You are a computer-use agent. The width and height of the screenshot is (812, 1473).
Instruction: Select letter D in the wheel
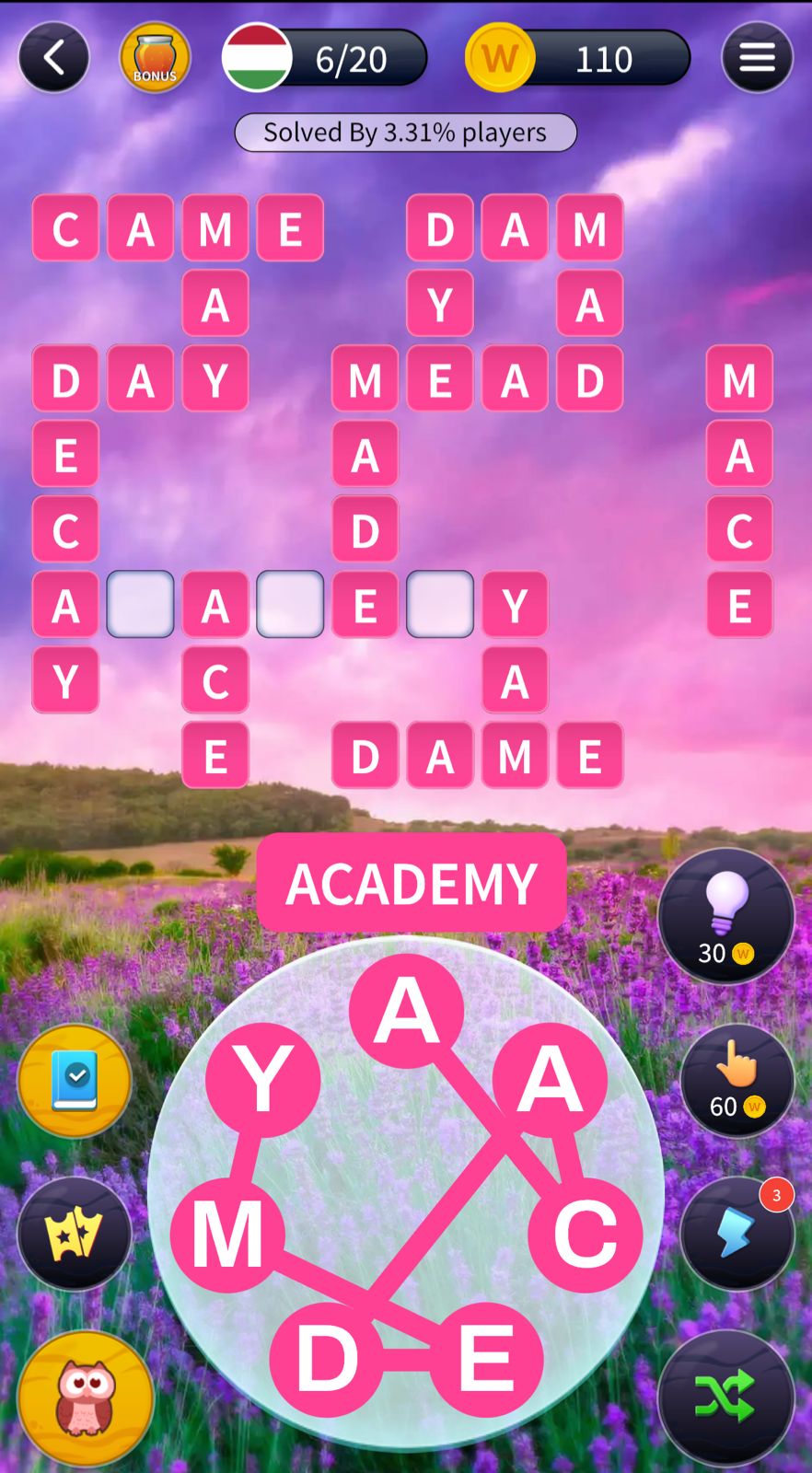pyautogui.click(x=326, y=1359)
